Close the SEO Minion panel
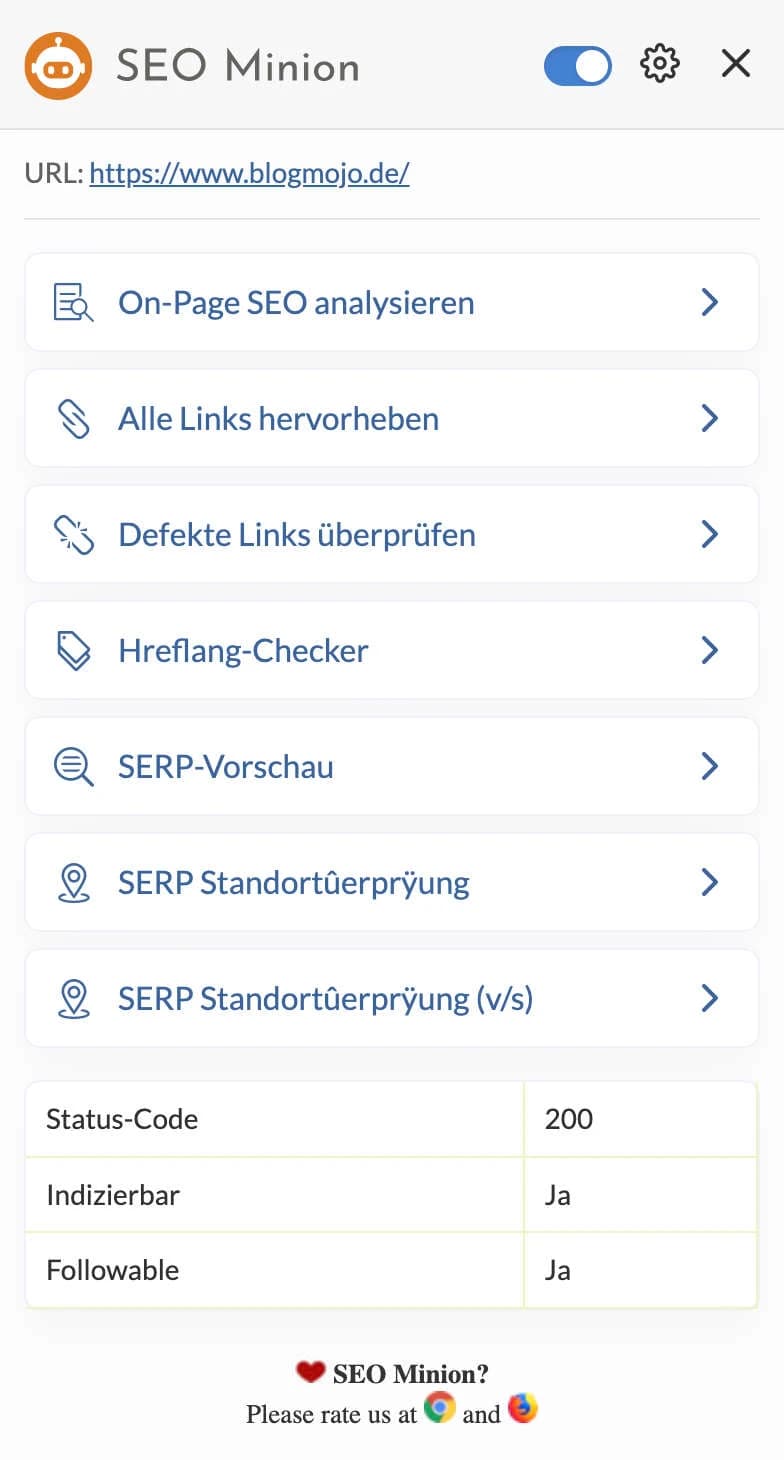784x1460 pixels. click(736, 64)
